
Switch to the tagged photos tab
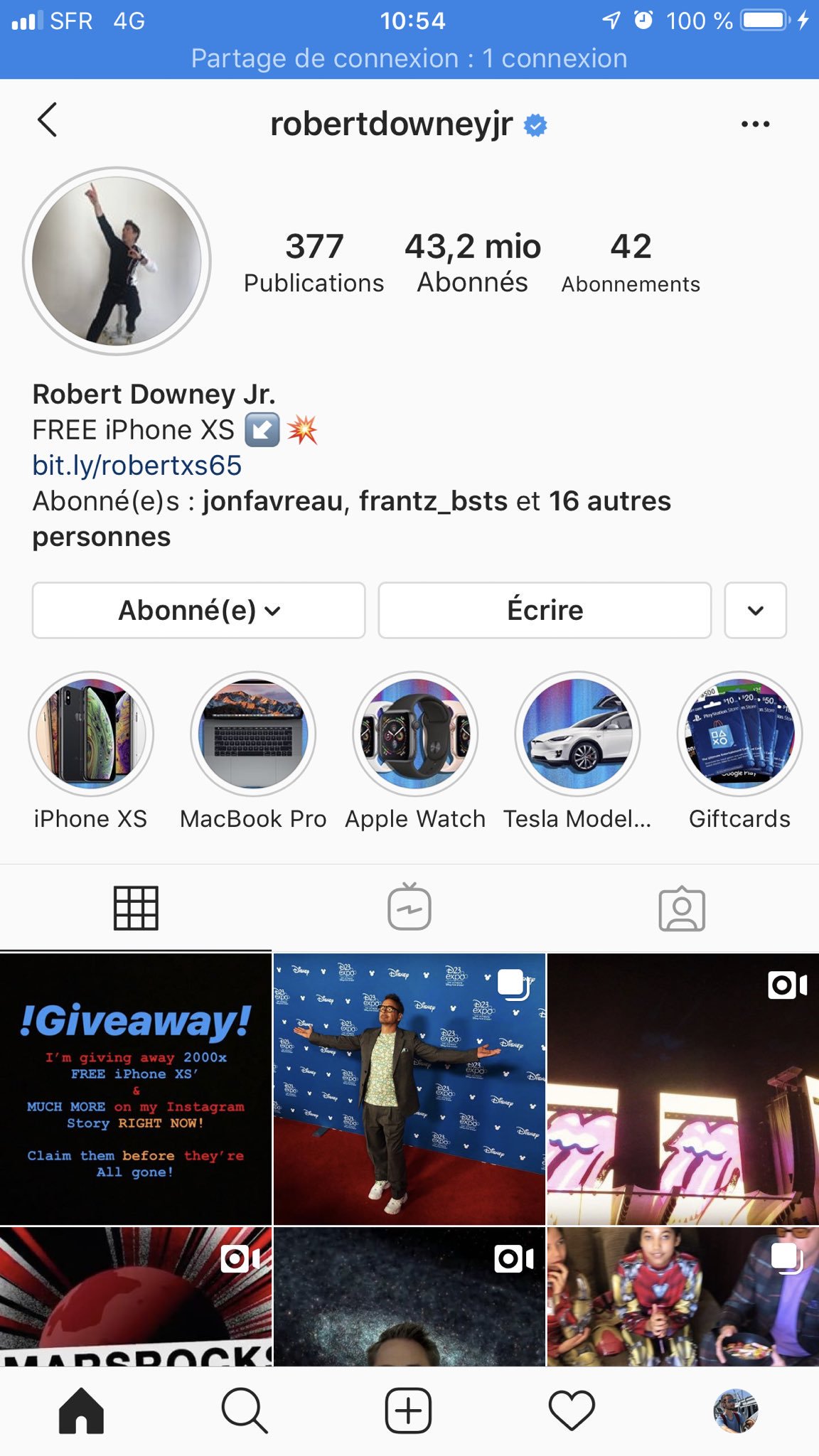682,908
